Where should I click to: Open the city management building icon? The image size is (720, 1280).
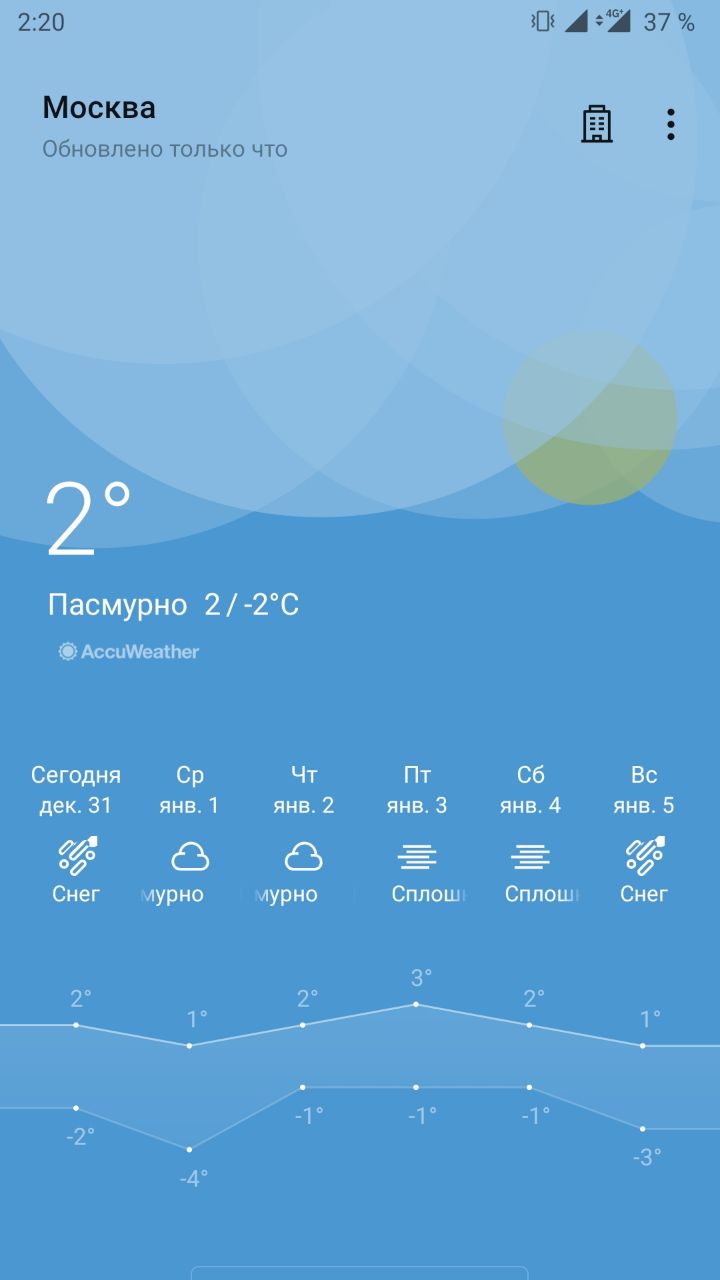point(597,124)
